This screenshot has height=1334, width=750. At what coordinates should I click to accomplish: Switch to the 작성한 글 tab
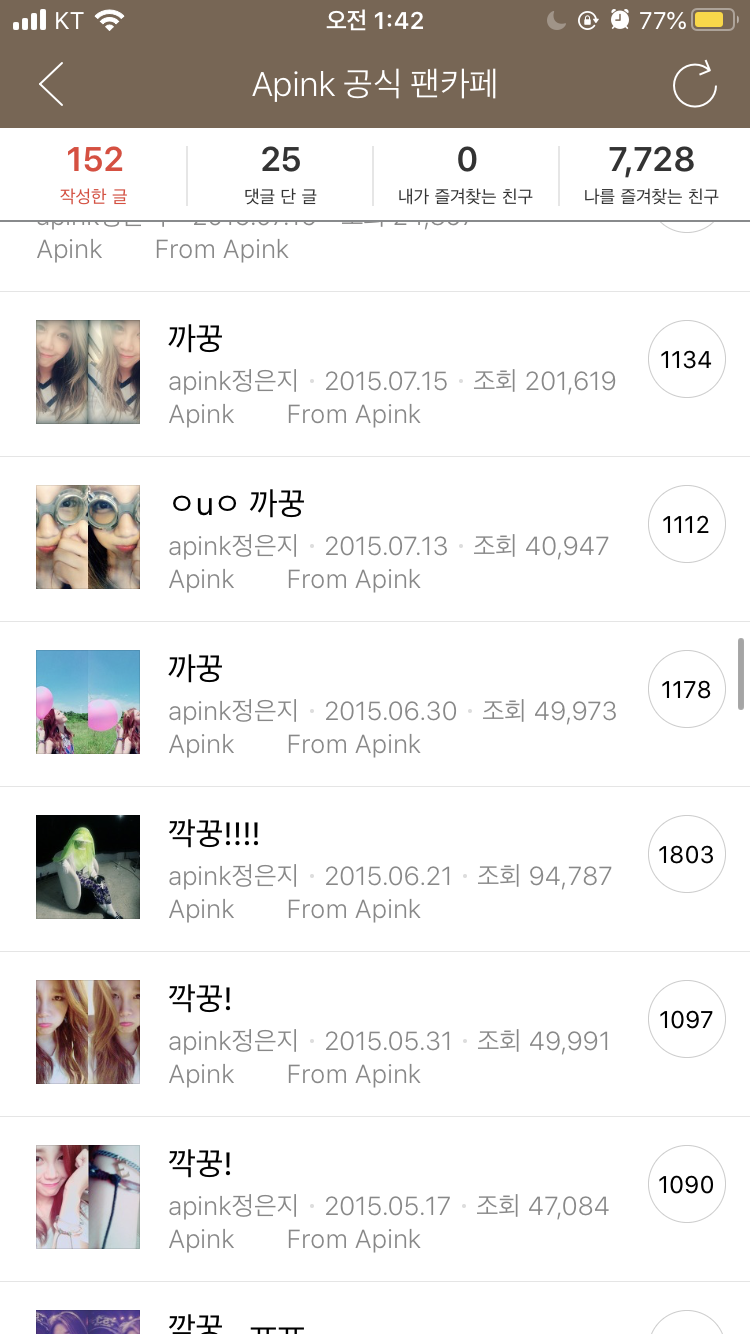pyautogui.click(x=95, y=174)
